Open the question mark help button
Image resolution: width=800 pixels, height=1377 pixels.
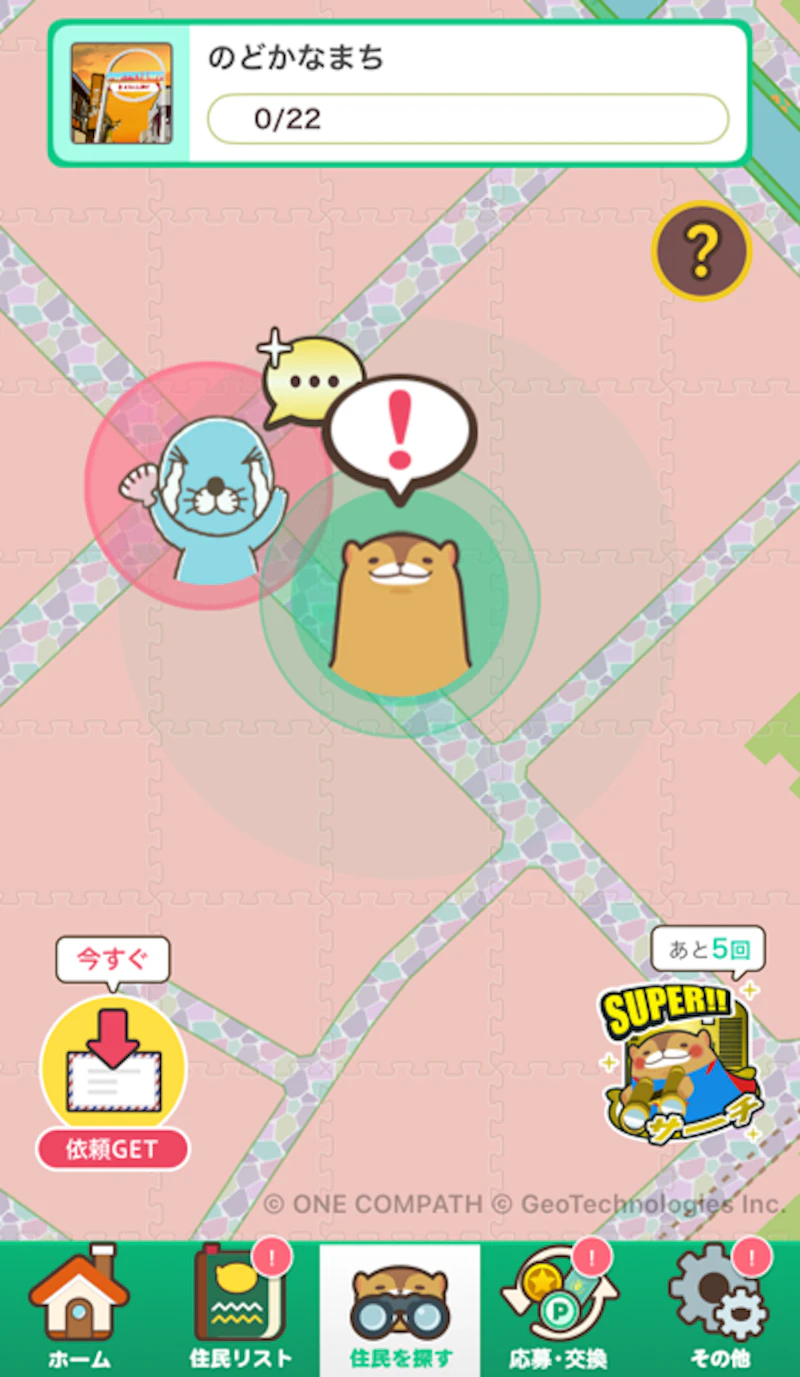pos(701,251)
